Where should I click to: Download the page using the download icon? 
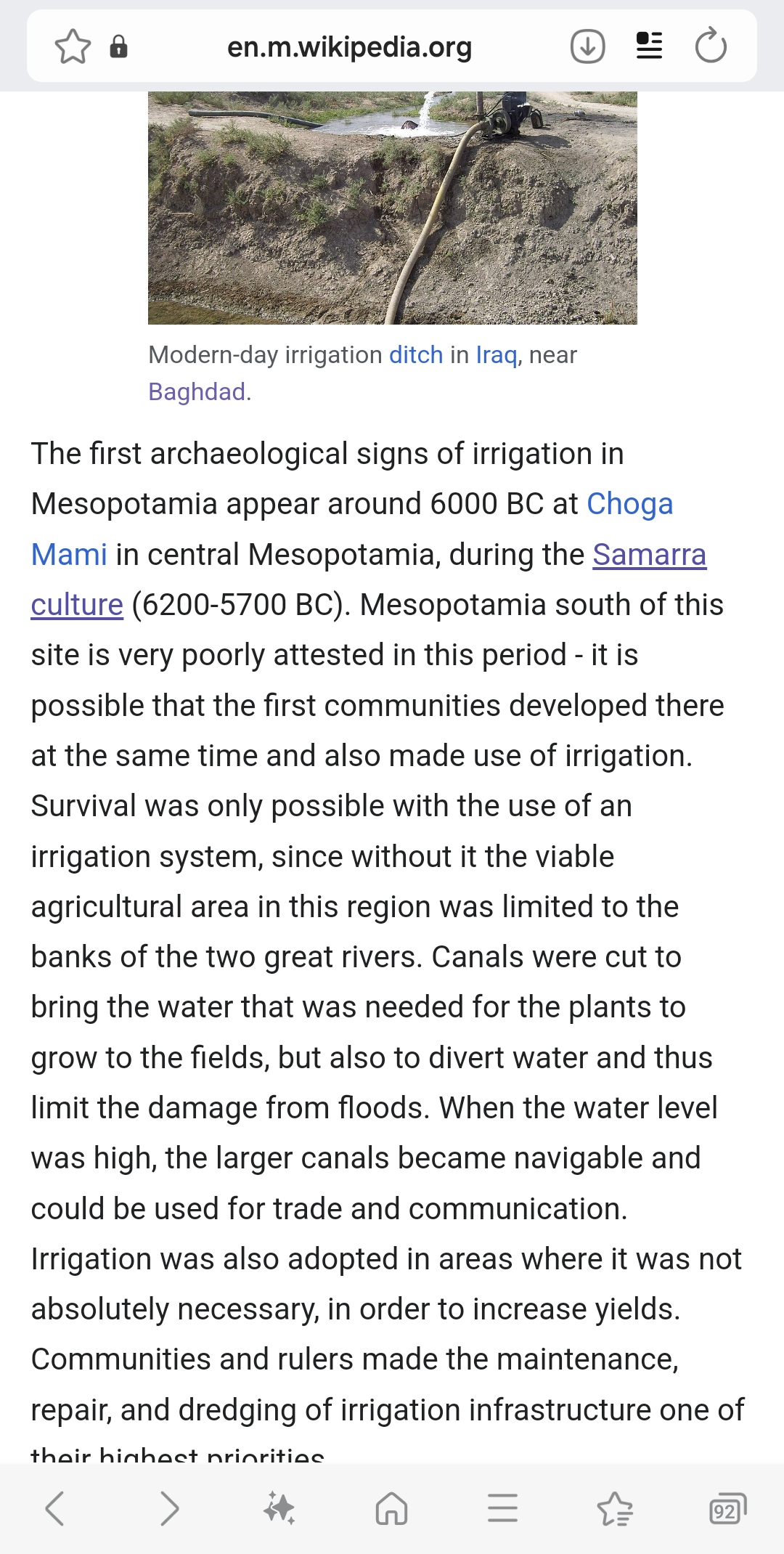tap(587, 47)
